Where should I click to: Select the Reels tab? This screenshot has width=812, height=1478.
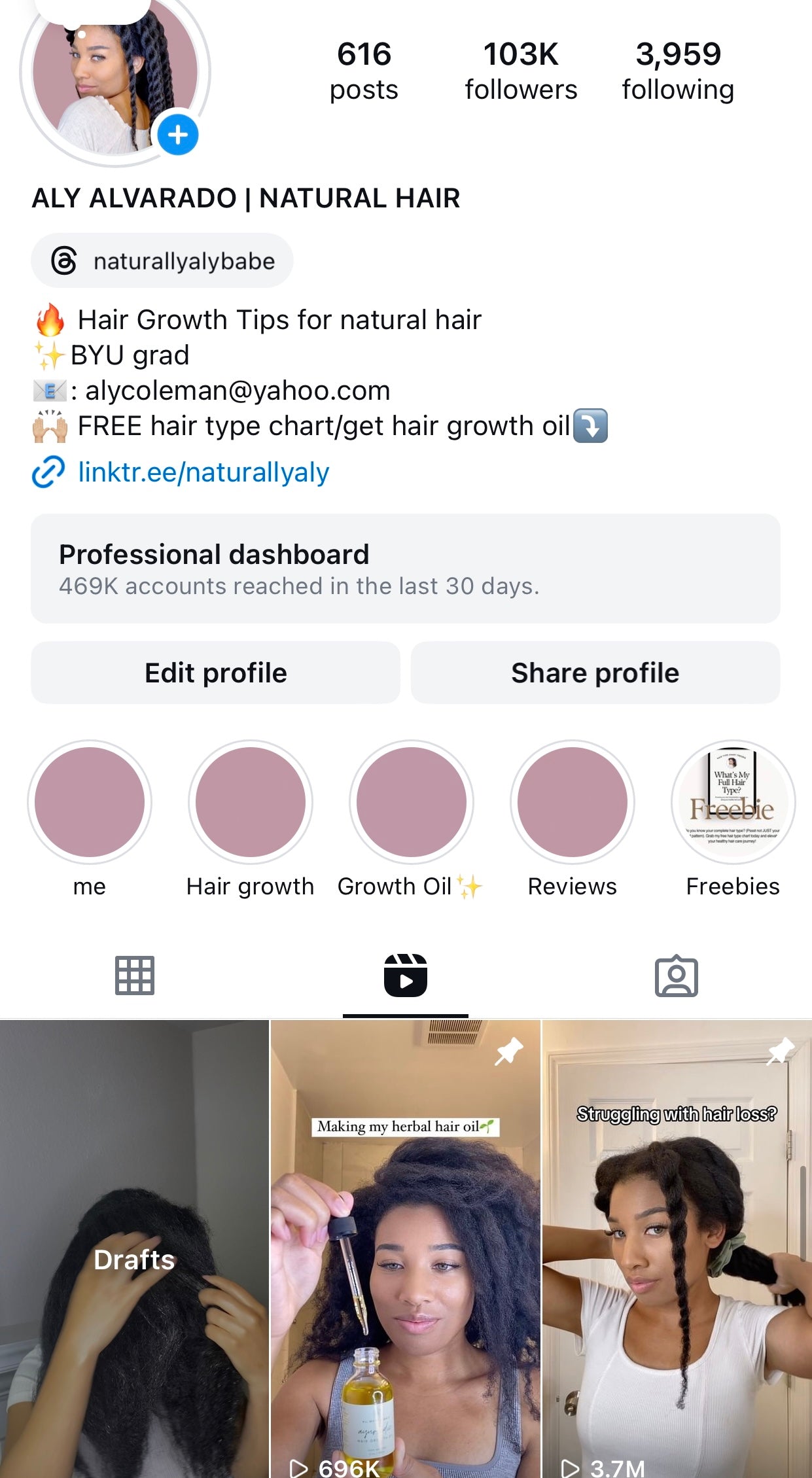(x=405, y=976)
